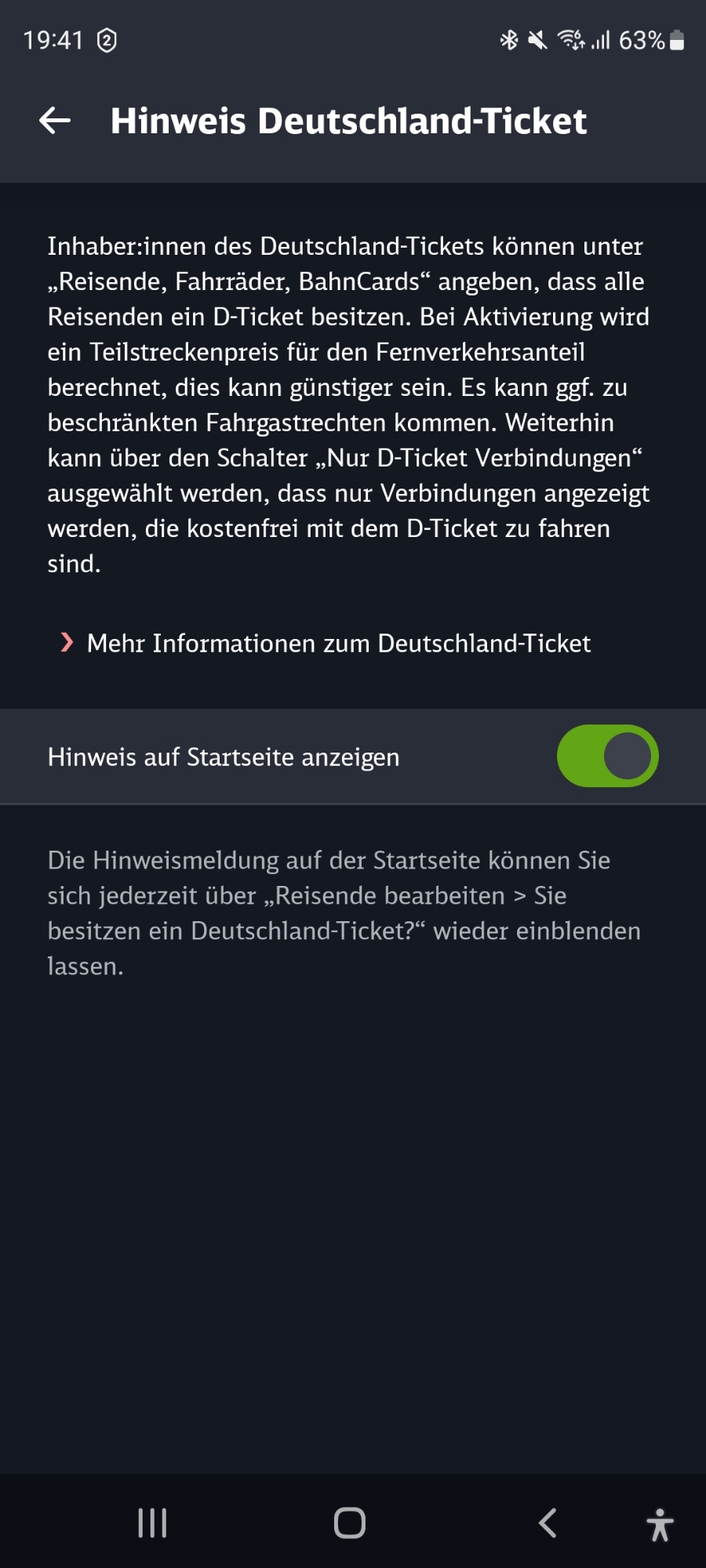Screen dimensions: 706x1568
Task: Open recent apps from navigation bar
Action: [x=152, y=1523]
